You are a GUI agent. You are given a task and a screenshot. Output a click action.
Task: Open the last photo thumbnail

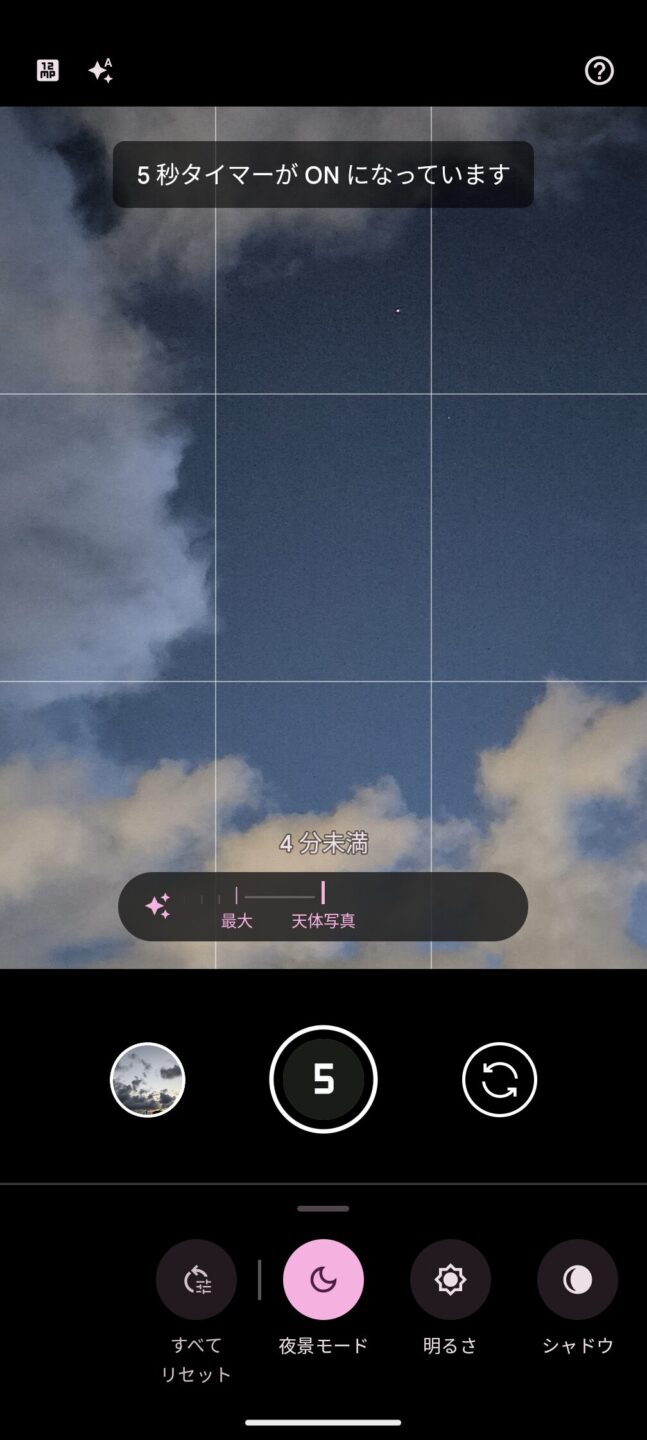pos(148,1080)
